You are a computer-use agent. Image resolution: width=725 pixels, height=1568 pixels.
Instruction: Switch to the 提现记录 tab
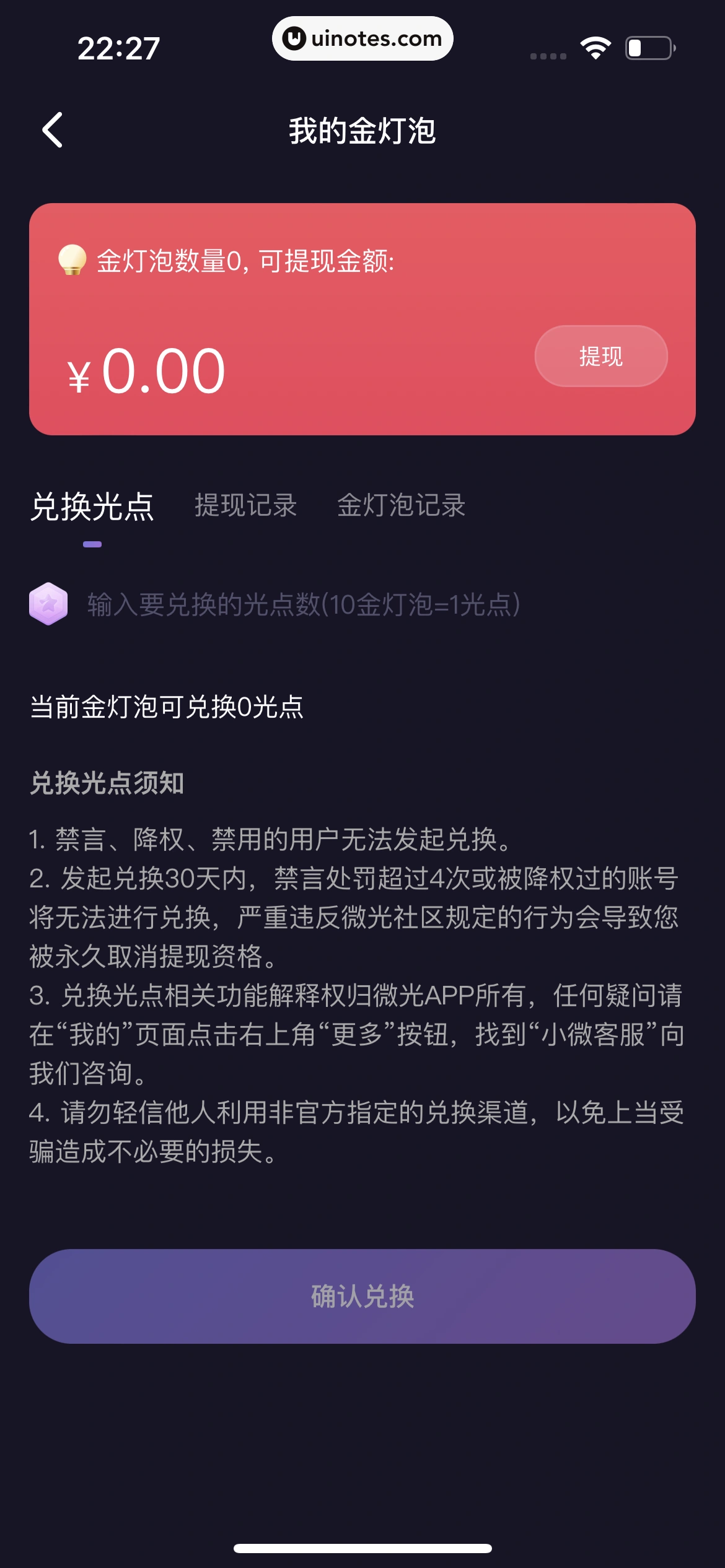pos(246,506)
